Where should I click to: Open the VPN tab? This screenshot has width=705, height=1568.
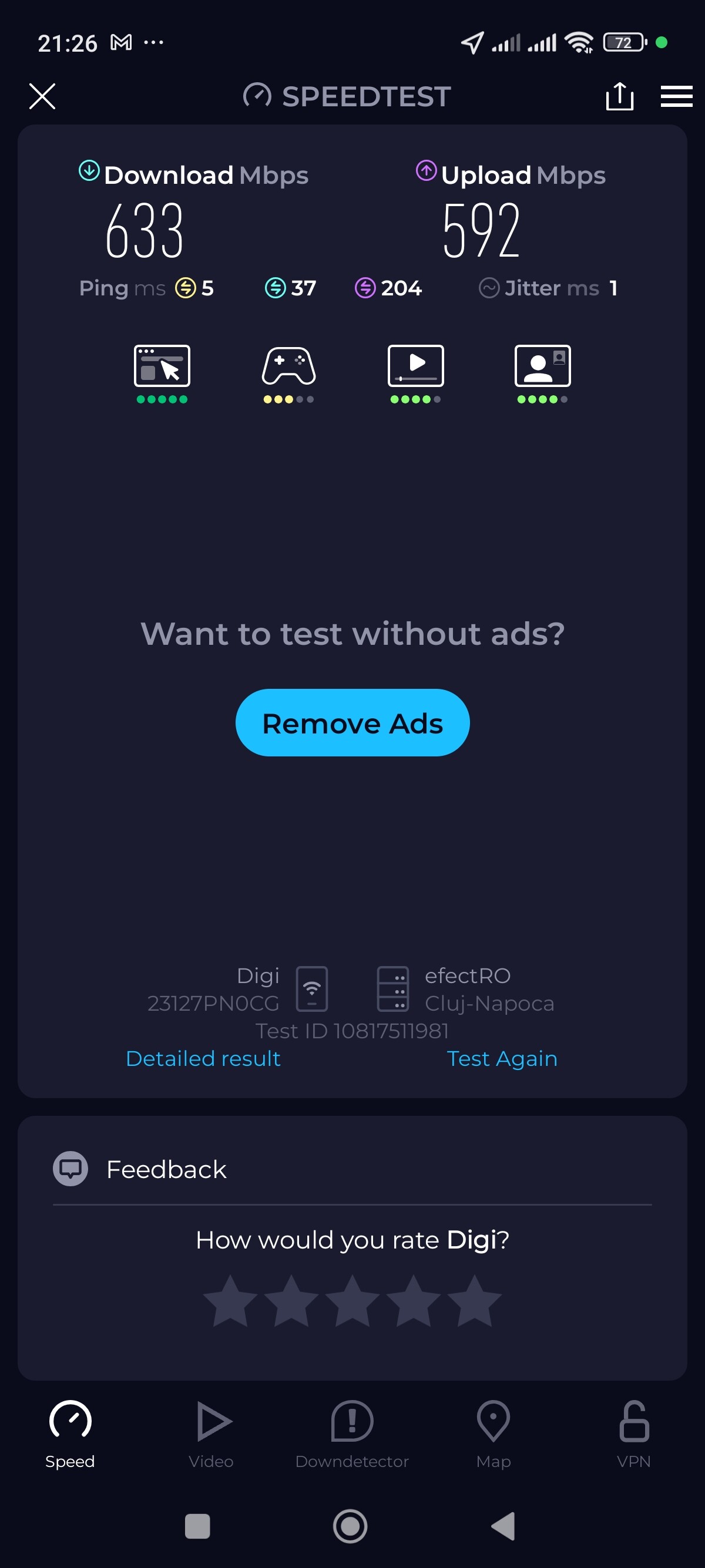tap(634, 1435)
